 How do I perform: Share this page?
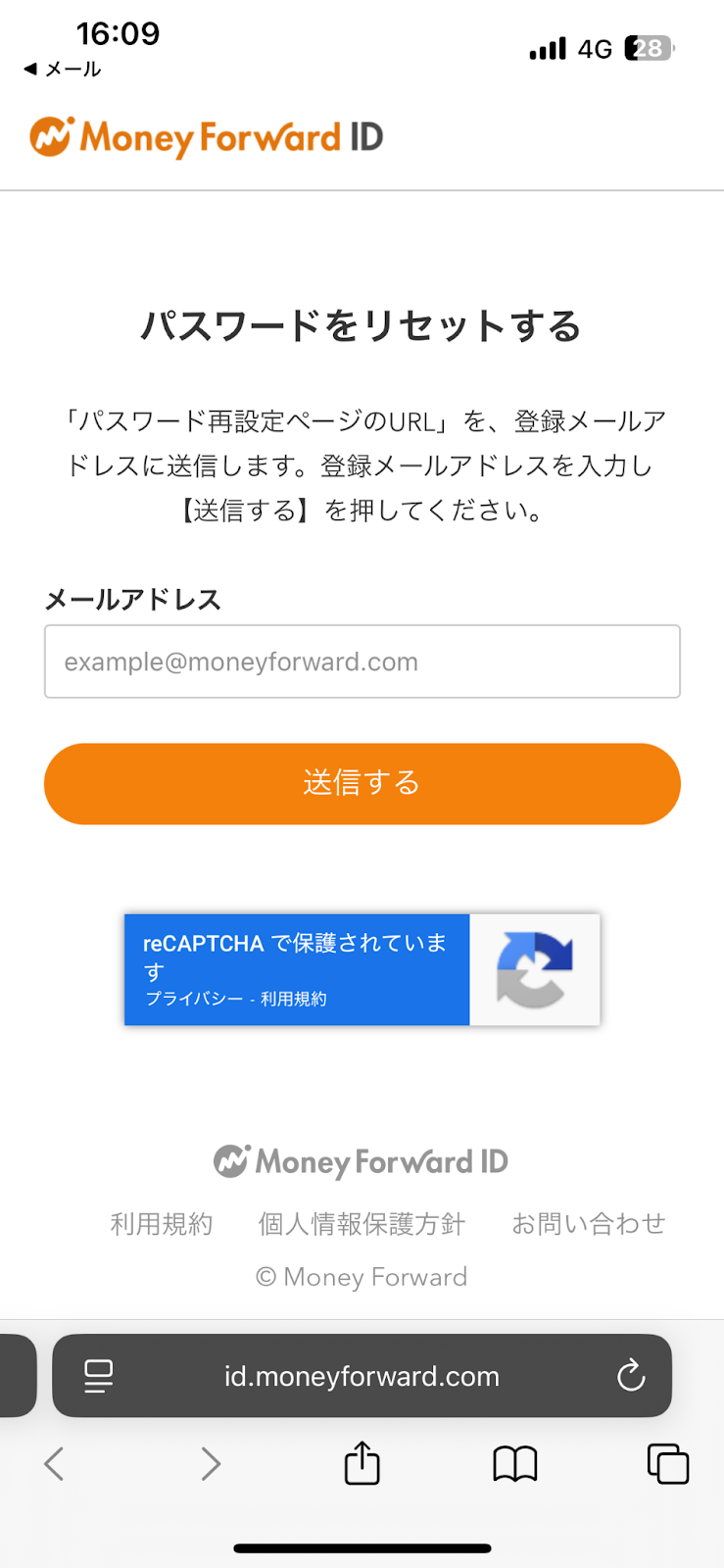tap(362, 1464)
